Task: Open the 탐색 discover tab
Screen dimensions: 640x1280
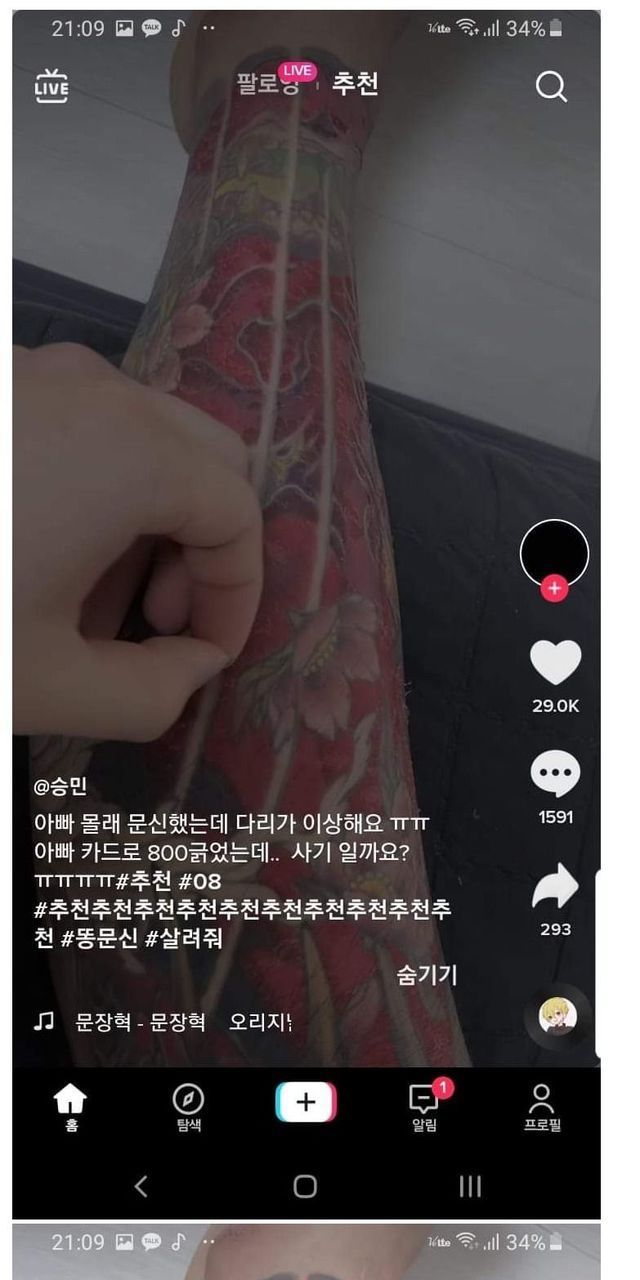Action: [188, 1108]
